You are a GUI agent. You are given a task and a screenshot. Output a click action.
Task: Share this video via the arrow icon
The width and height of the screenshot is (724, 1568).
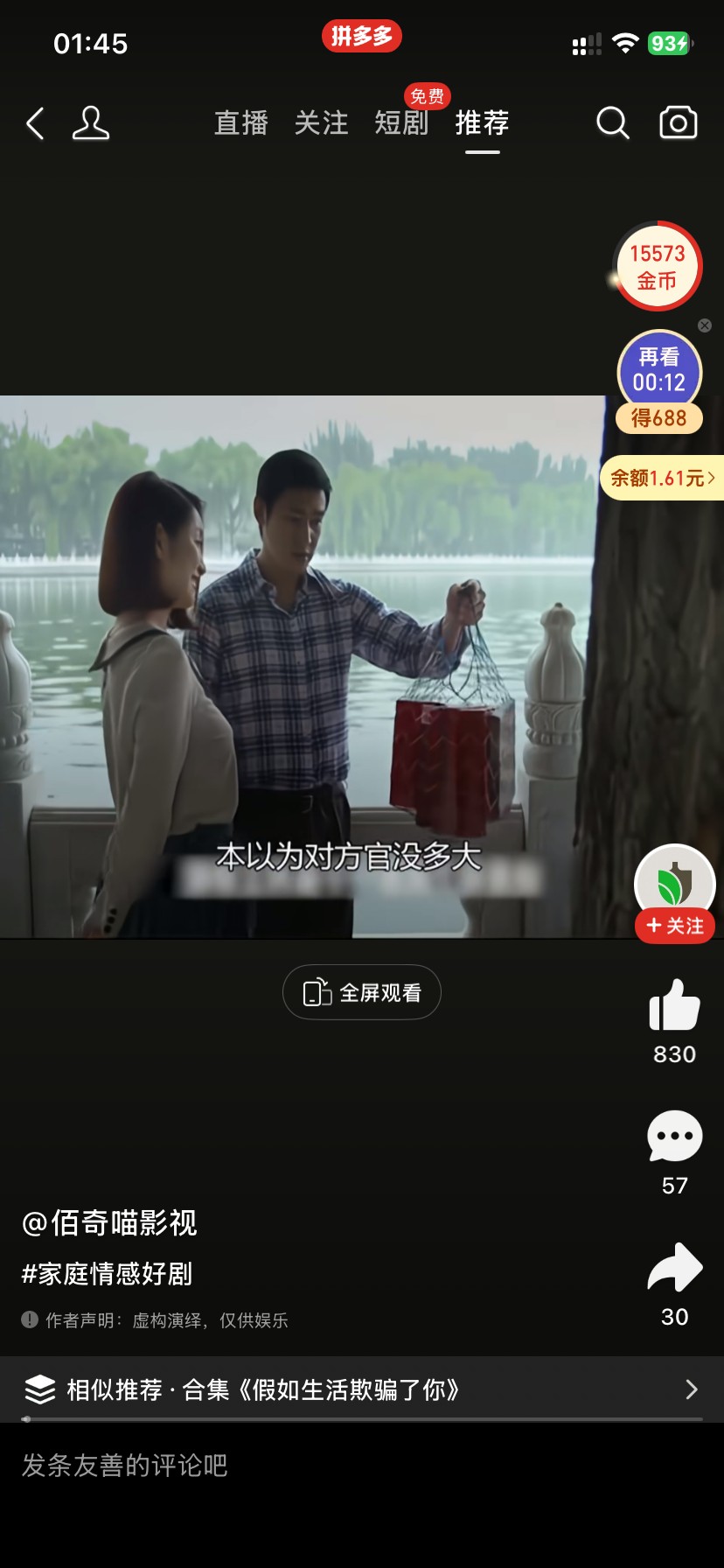tap(674, 1267)
